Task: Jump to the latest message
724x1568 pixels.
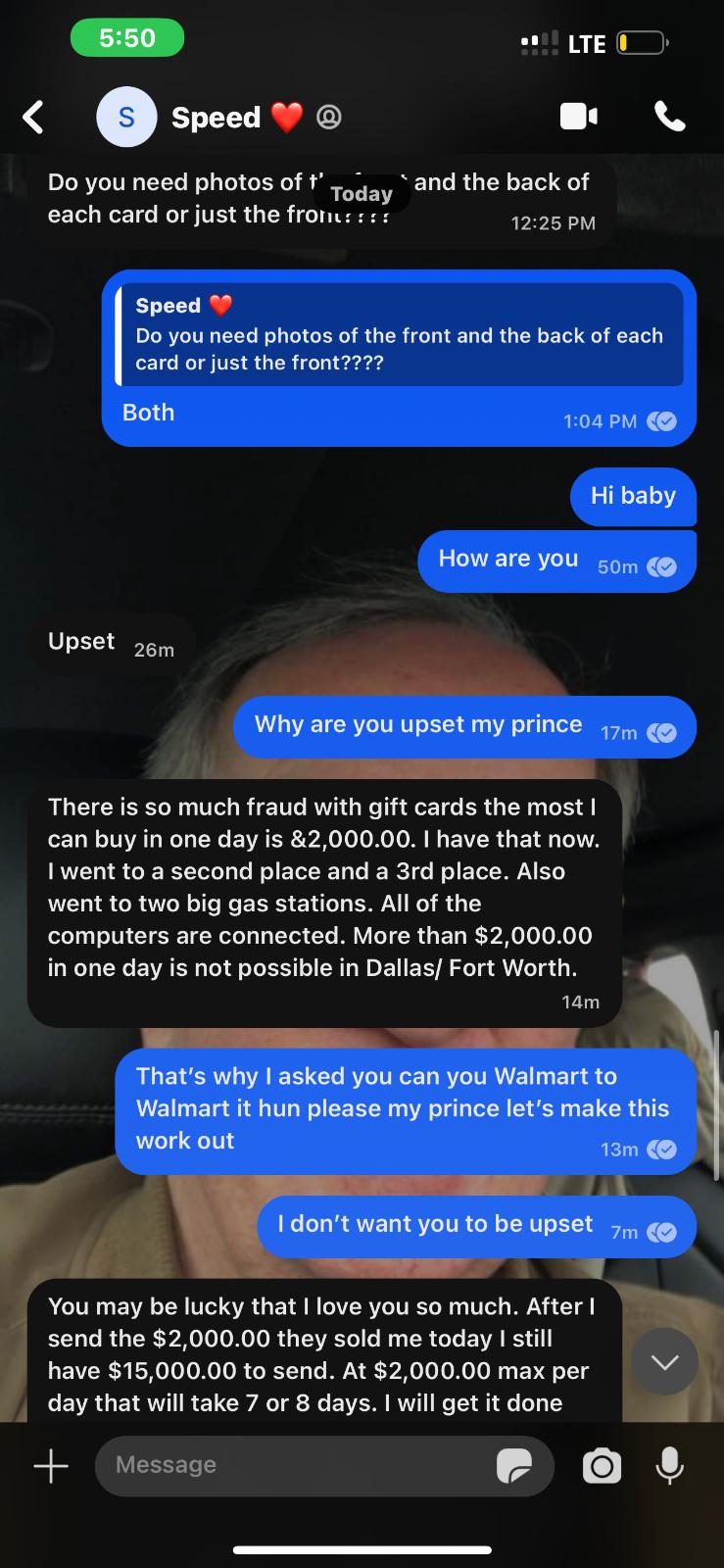Action: 664,1361
